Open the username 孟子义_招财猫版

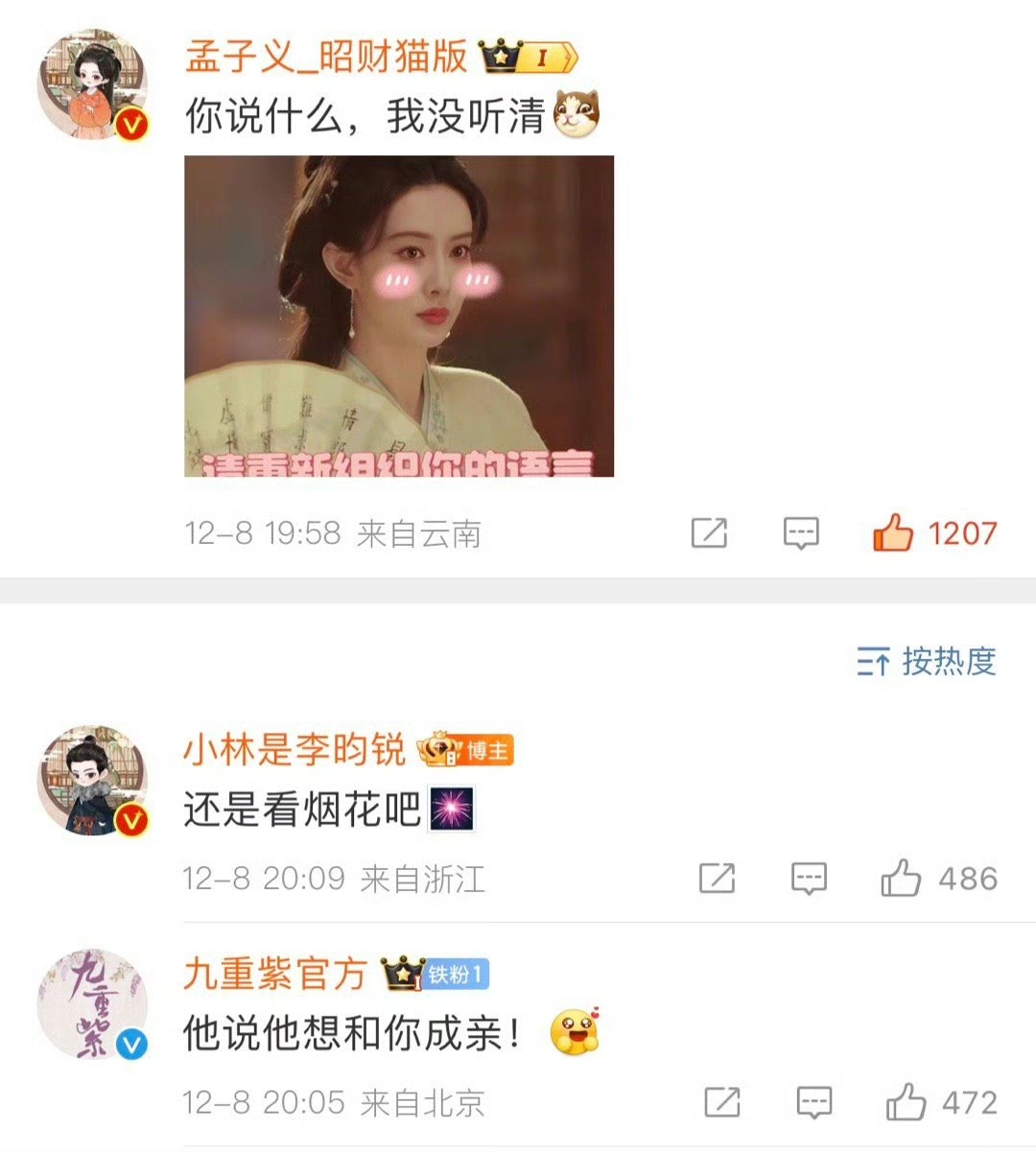click(326, 57)
